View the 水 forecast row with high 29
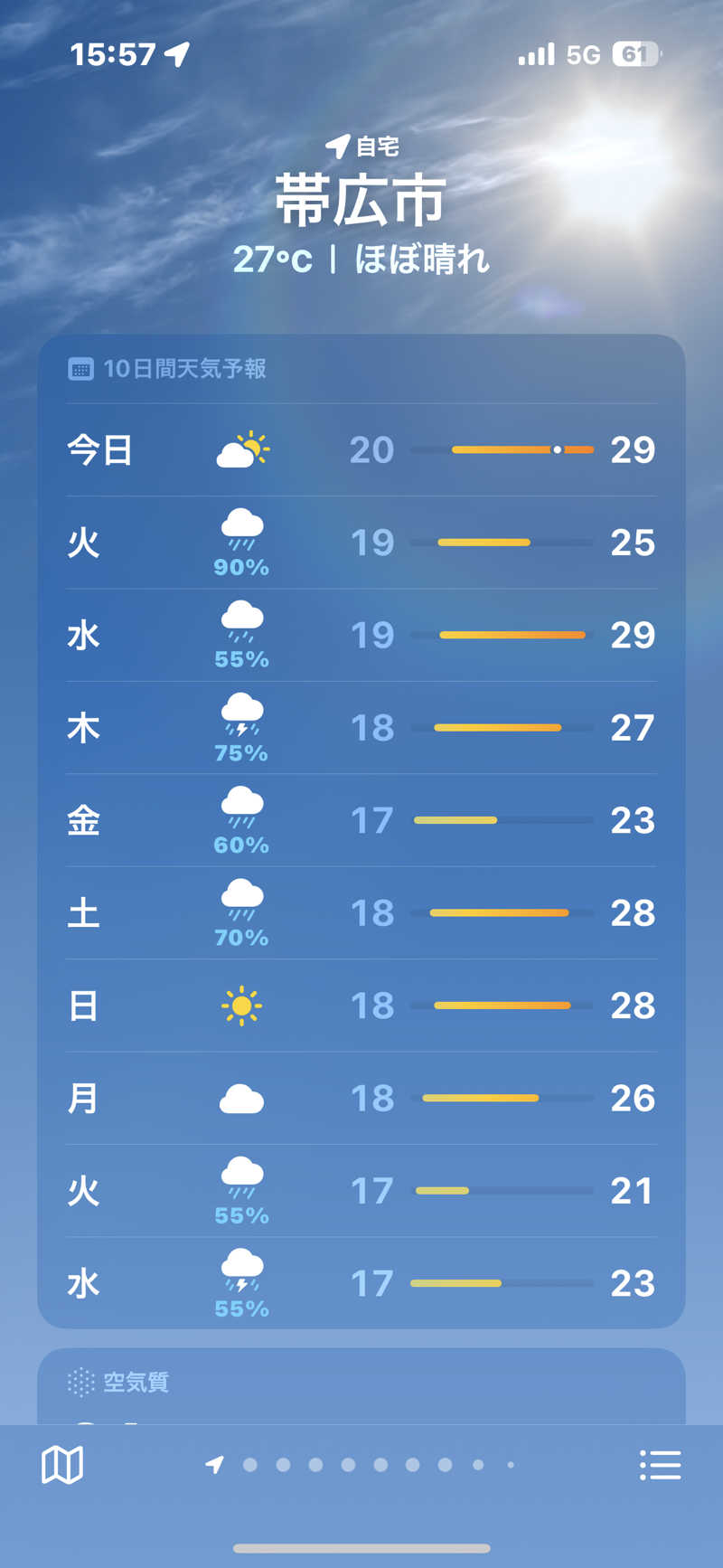The width and height of the screenshot is (723, 1568). 361,636
